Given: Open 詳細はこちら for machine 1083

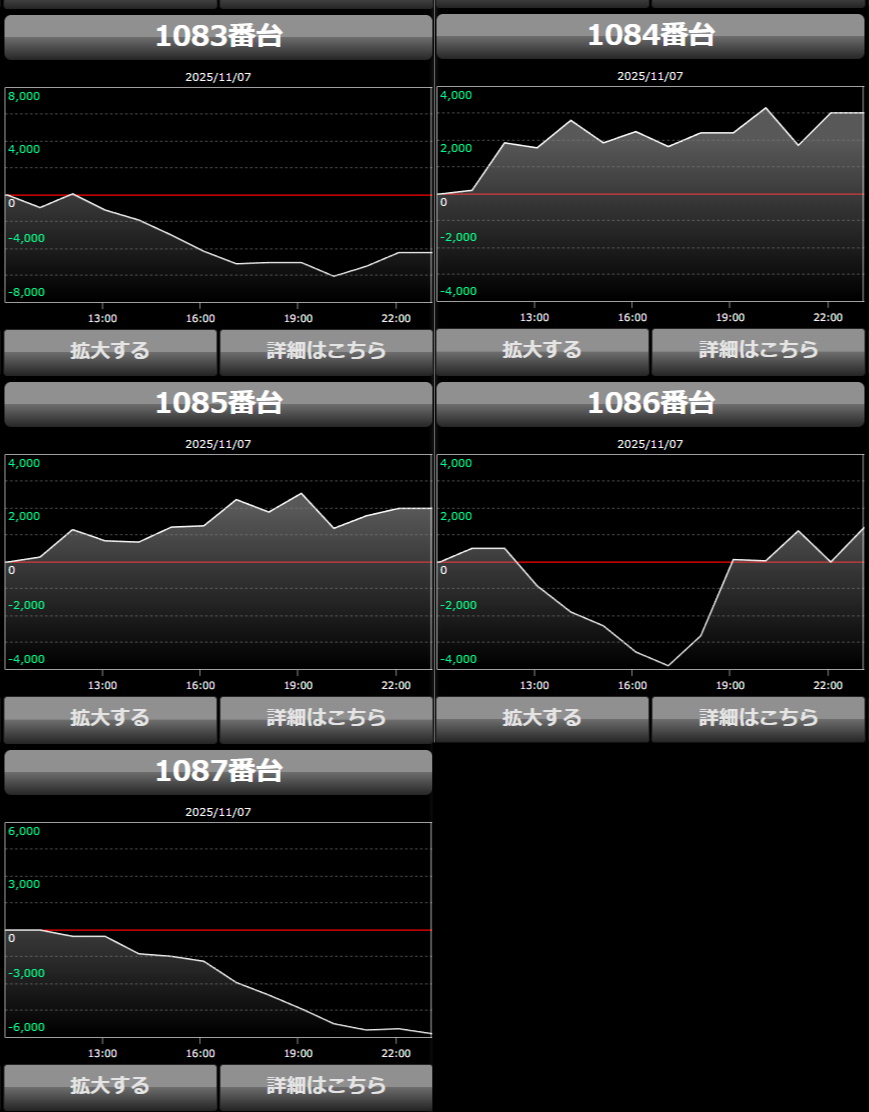Looking at the screenshot, I should pos(326,351).
